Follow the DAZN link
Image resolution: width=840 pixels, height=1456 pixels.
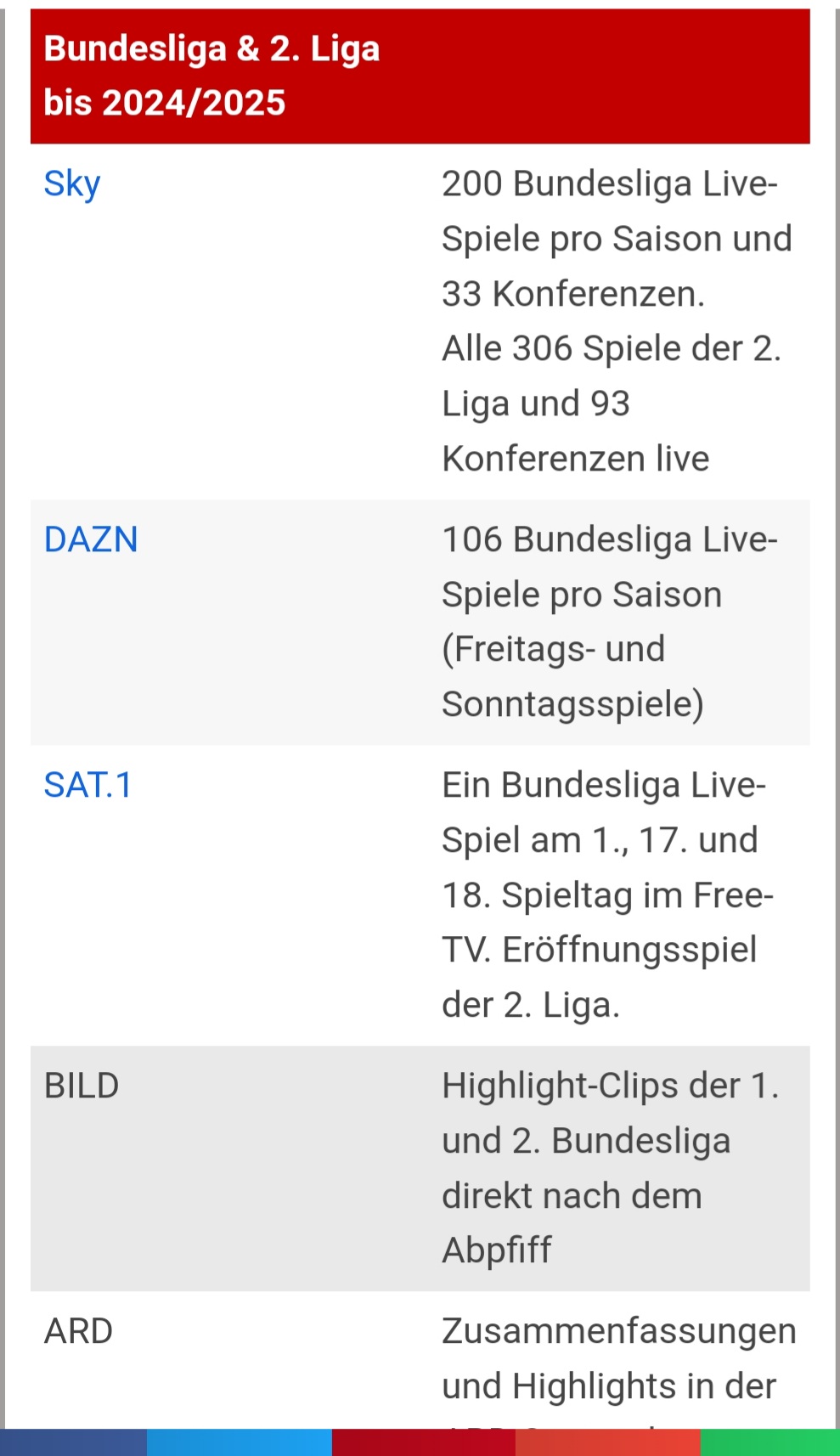point(91,540)
